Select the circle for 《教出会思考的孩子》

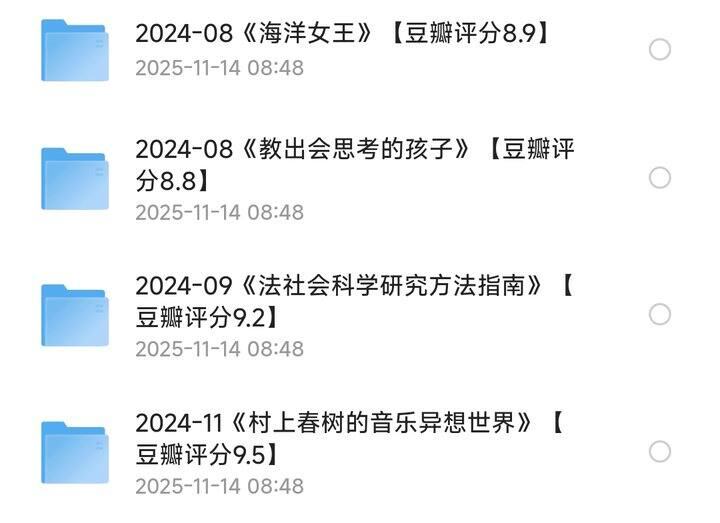[660, 178]
